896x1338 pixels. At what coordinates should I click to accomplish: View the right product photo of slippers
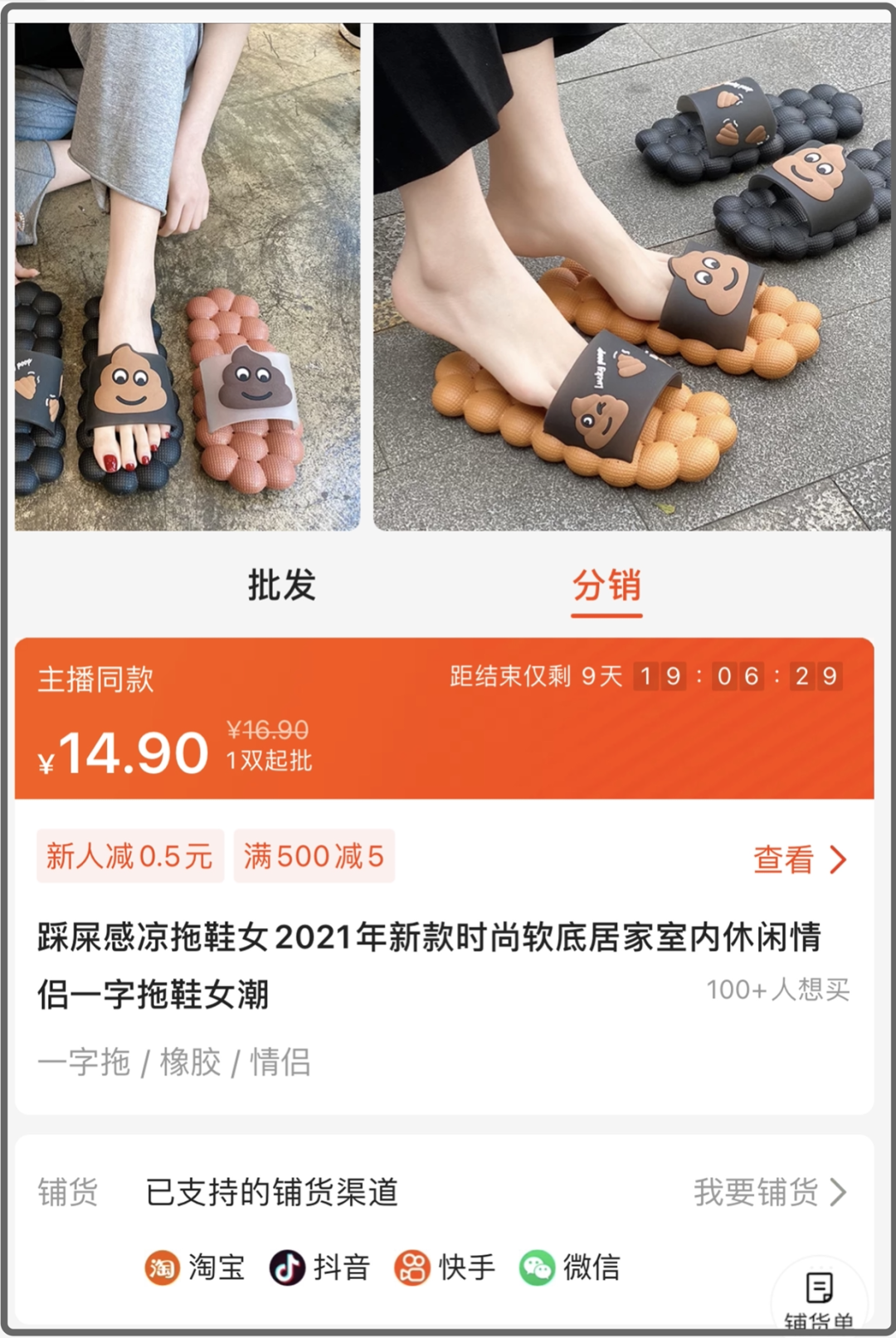point(631,278)
